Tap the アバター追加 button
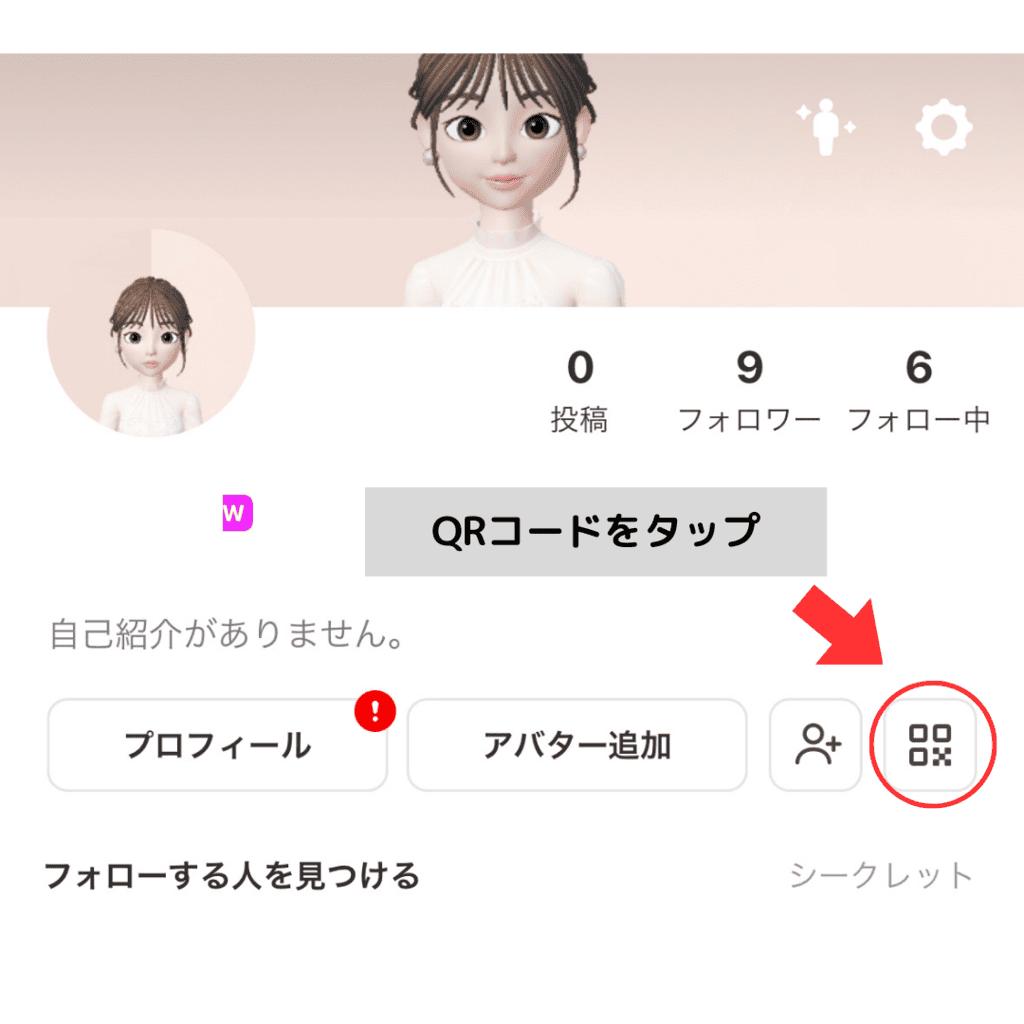This screenshot has height=1024, width=1024. tap(577, 745)
